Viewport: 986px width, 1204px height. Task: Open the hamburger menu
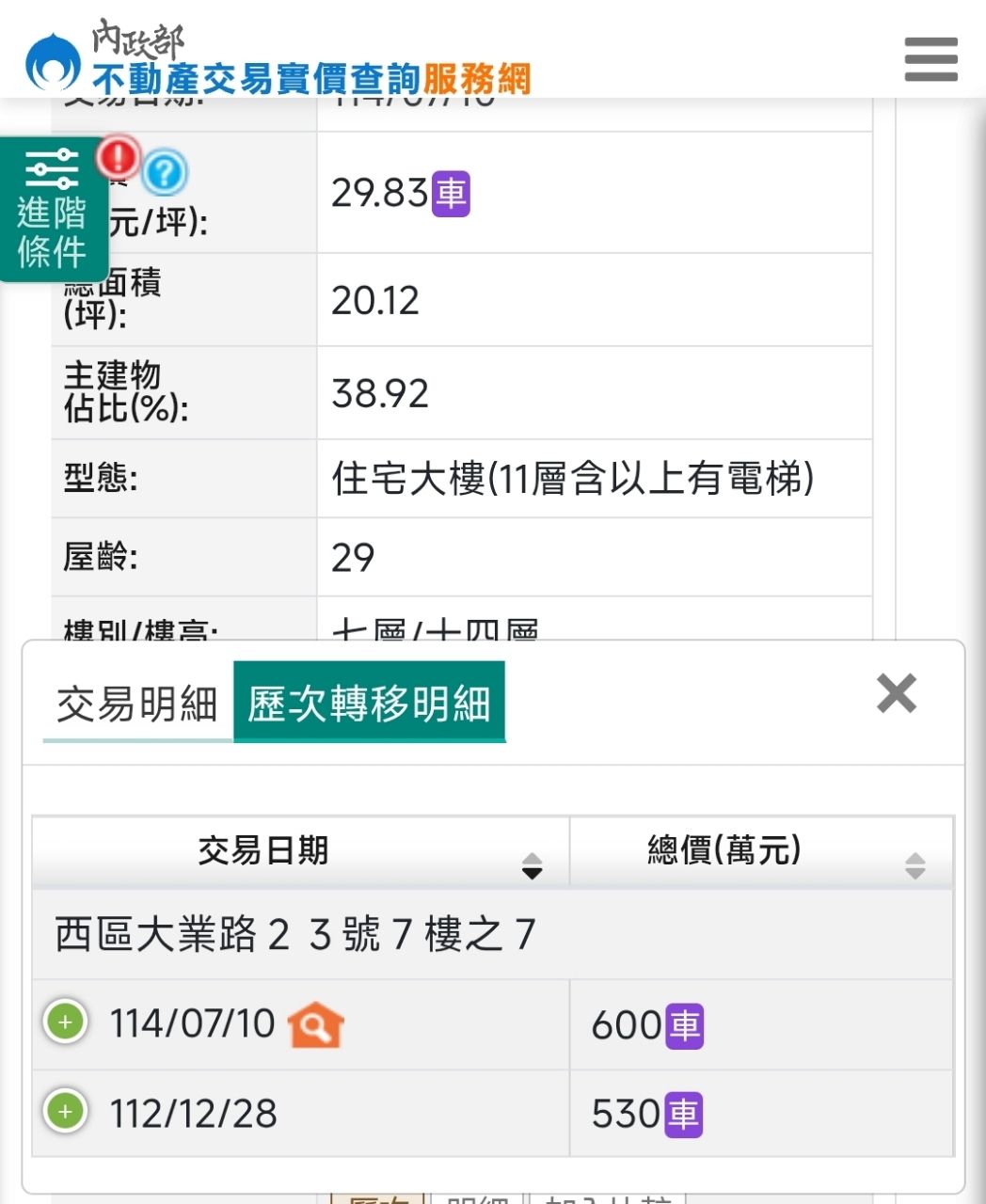click(x=930, y=59)
